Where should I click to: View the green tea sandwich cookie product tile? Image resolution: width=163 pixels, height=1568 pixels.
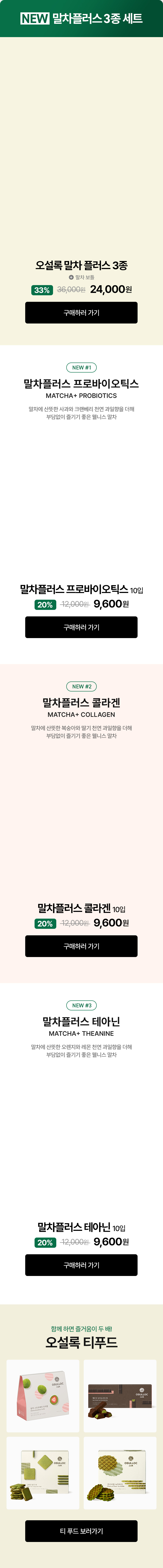(43, 1473)
